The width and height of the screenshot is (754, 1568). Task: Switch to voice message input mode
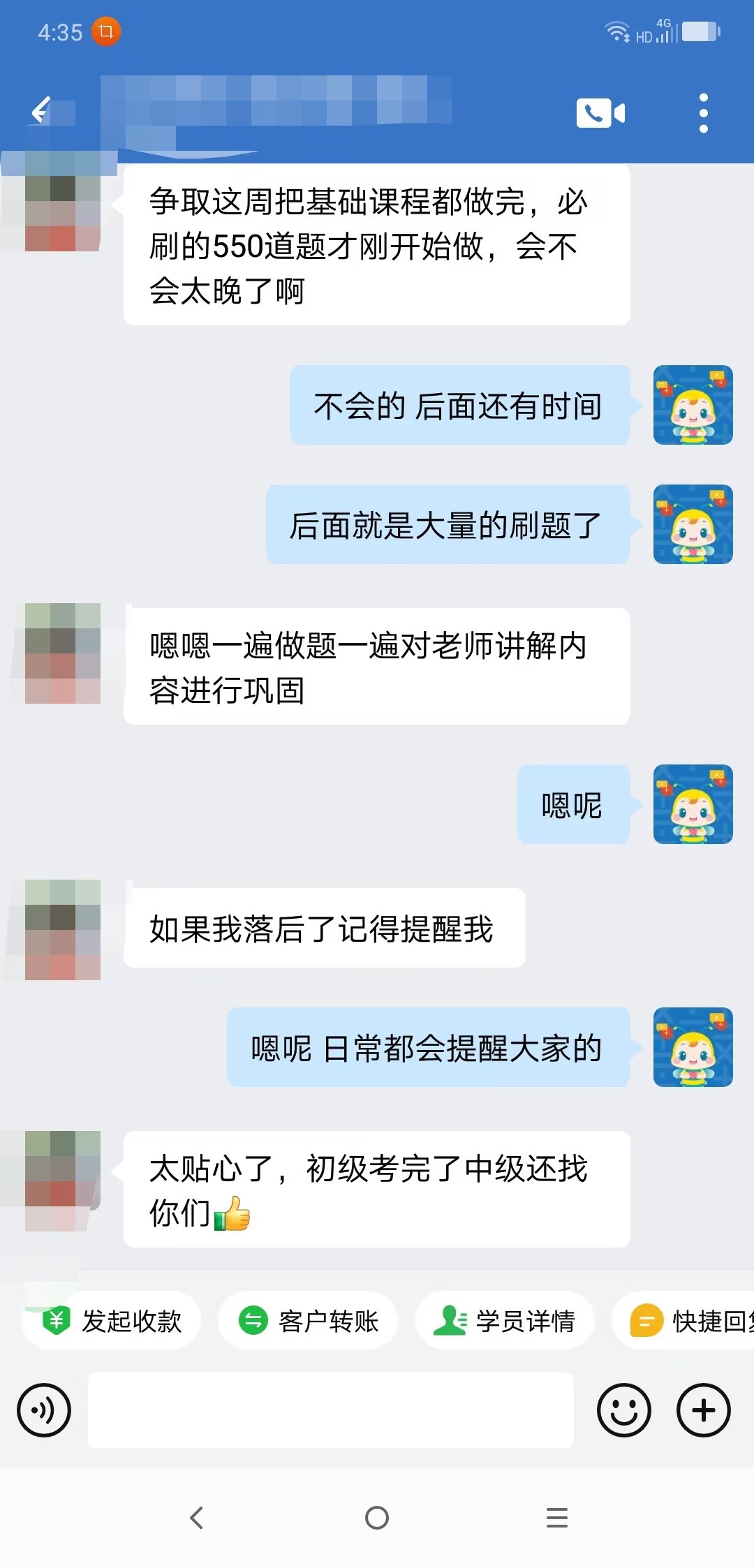coord(43,1410)
